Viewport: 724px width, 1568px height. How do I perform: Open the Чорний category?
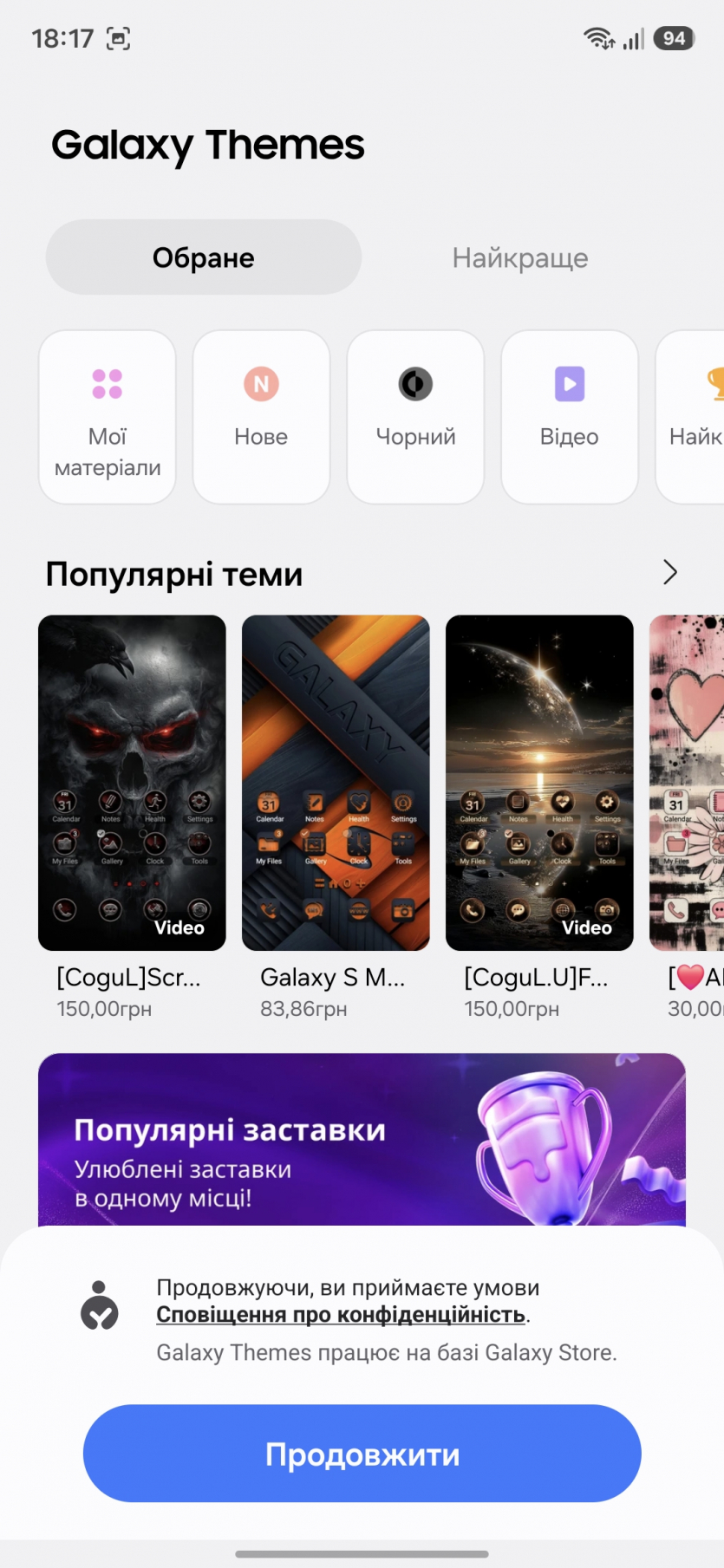[x=415, y=417]
